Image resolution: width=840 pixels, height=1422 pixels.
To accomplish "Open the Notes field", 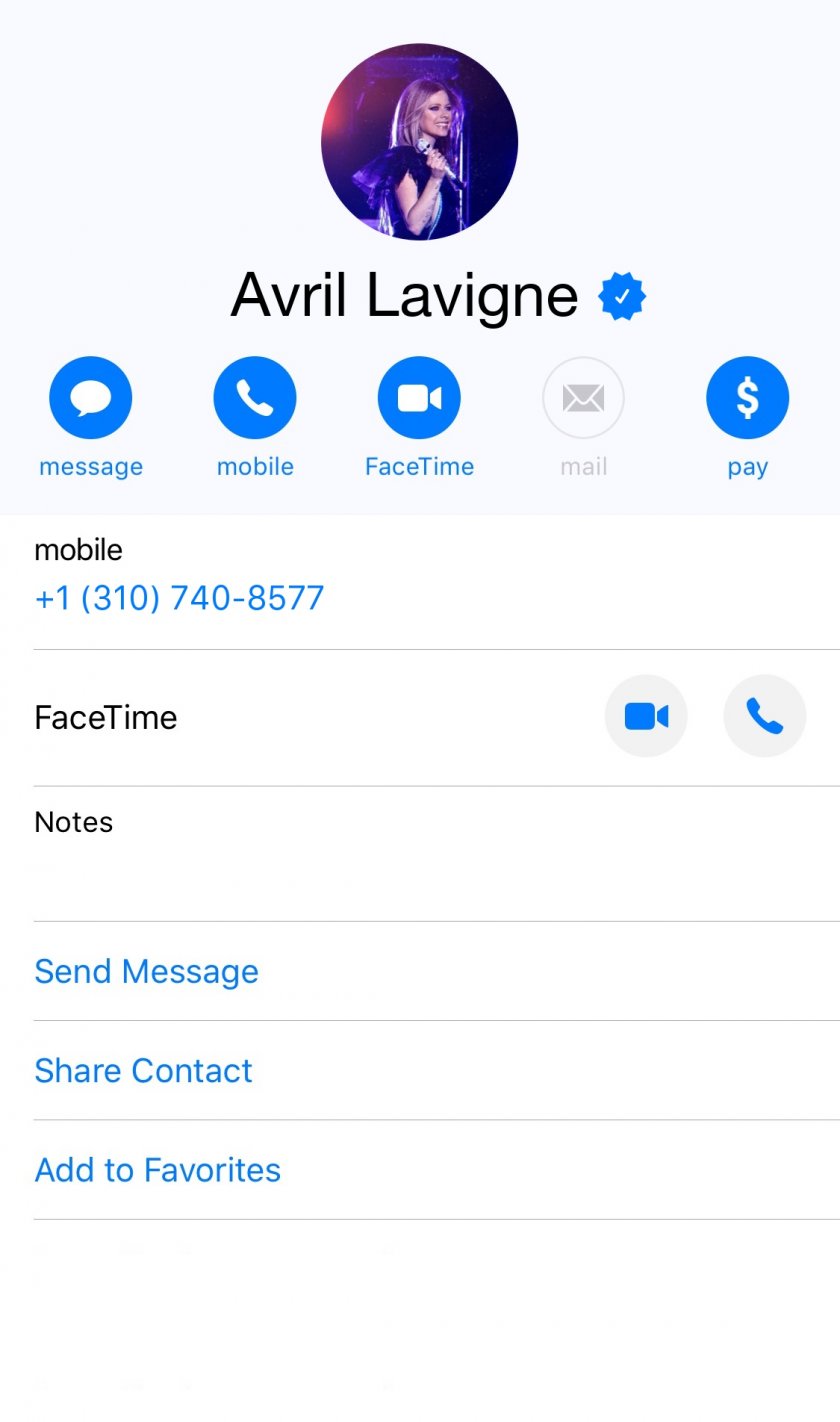I will pos(437,854).
